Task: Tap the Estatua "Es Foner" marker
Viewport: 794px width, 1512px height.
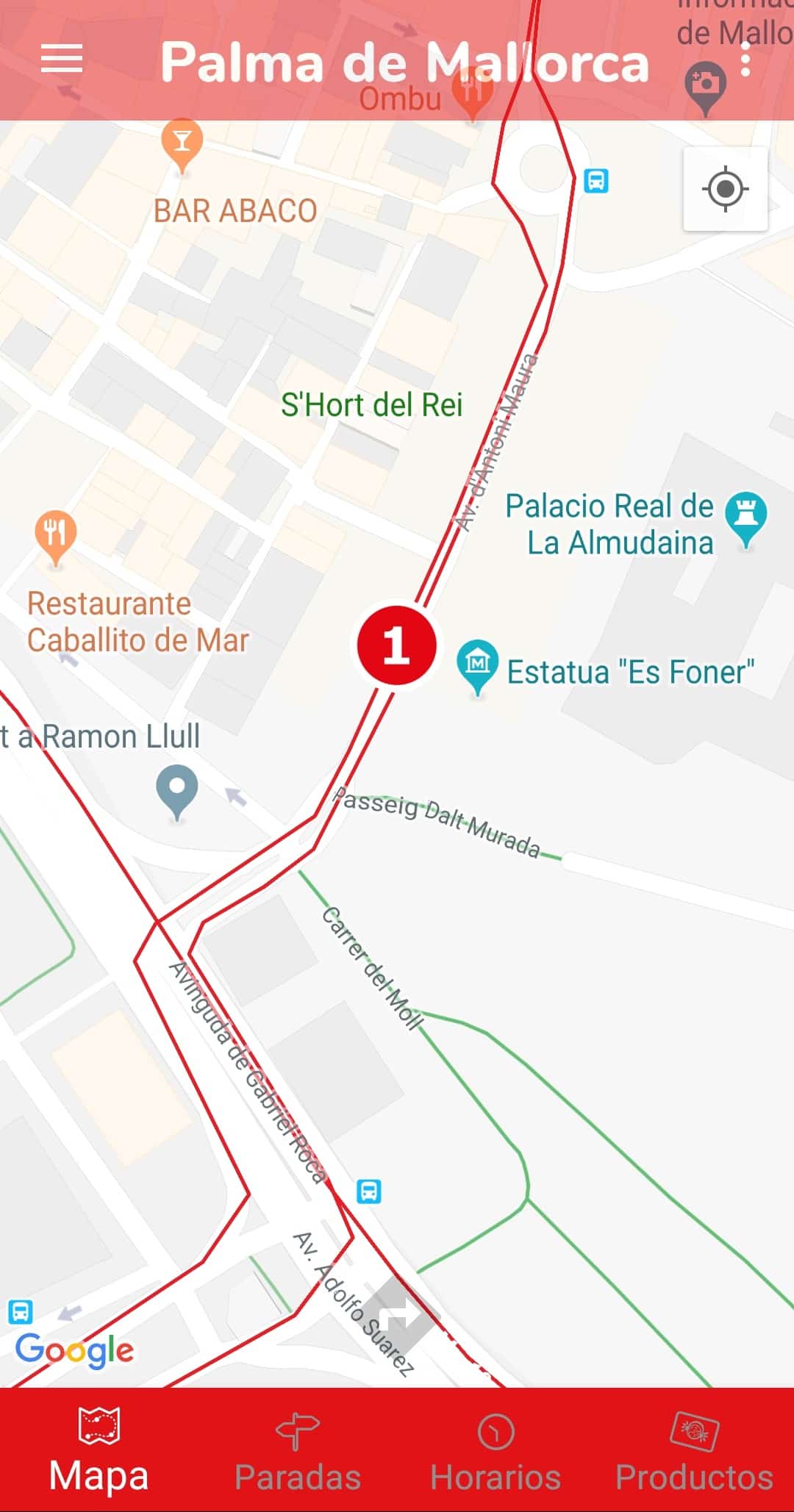Action: (x=477, y=666)
